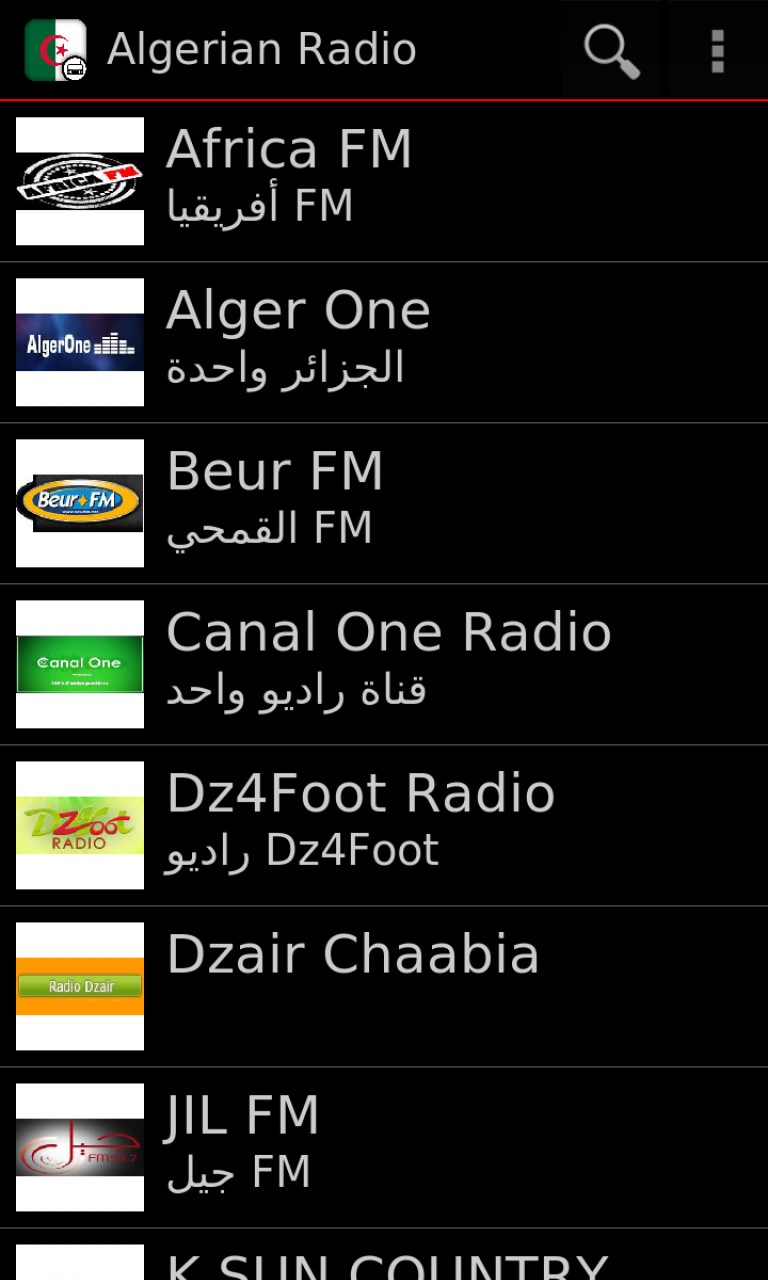Viewport: 768px width, 1280px height.
Task: Open the search icon in top bar
Action: point(613,48)
